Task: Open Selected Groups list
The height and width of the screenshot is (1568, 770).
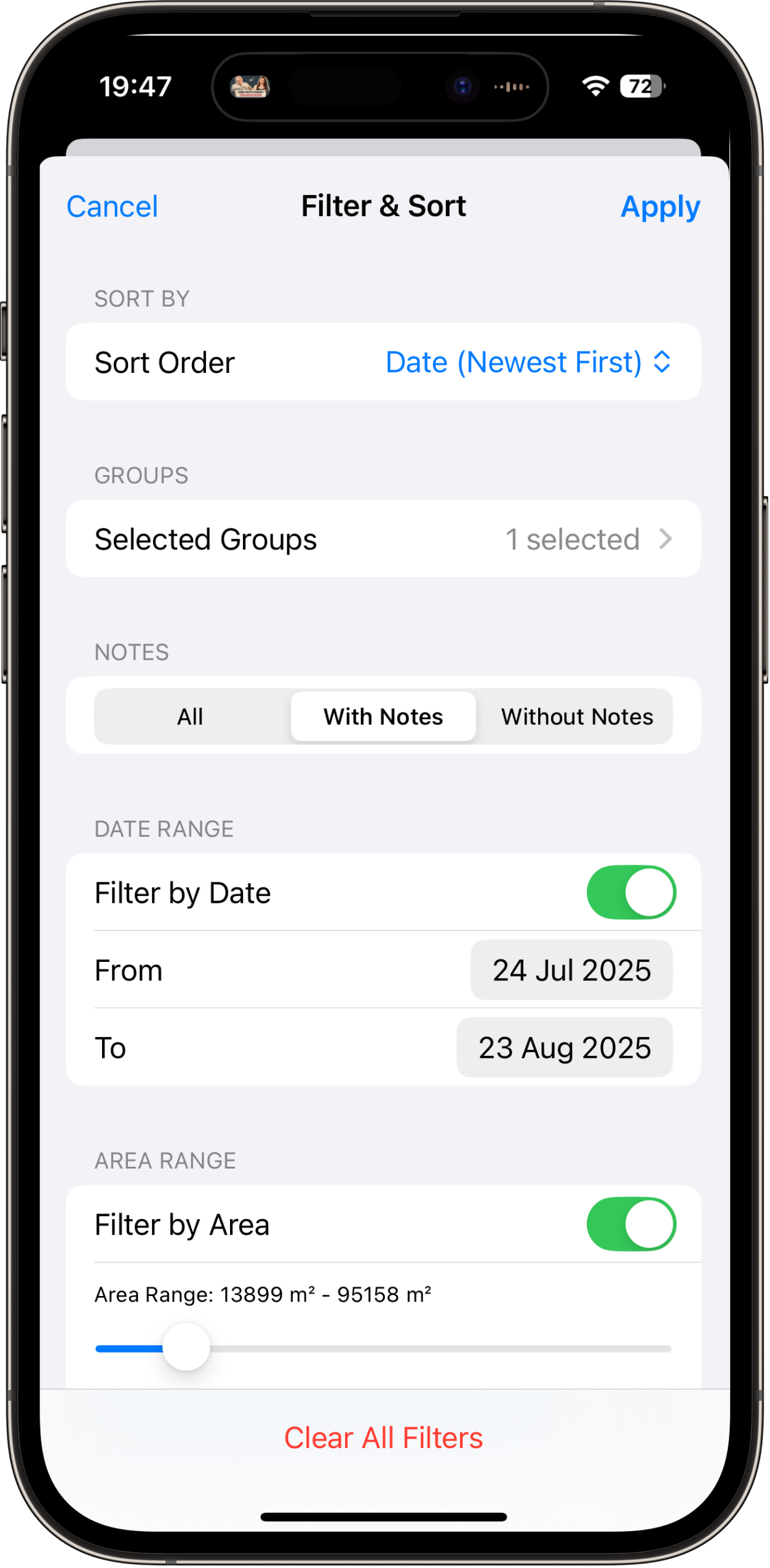Action: pyautogui.click(x=383, y=539)
